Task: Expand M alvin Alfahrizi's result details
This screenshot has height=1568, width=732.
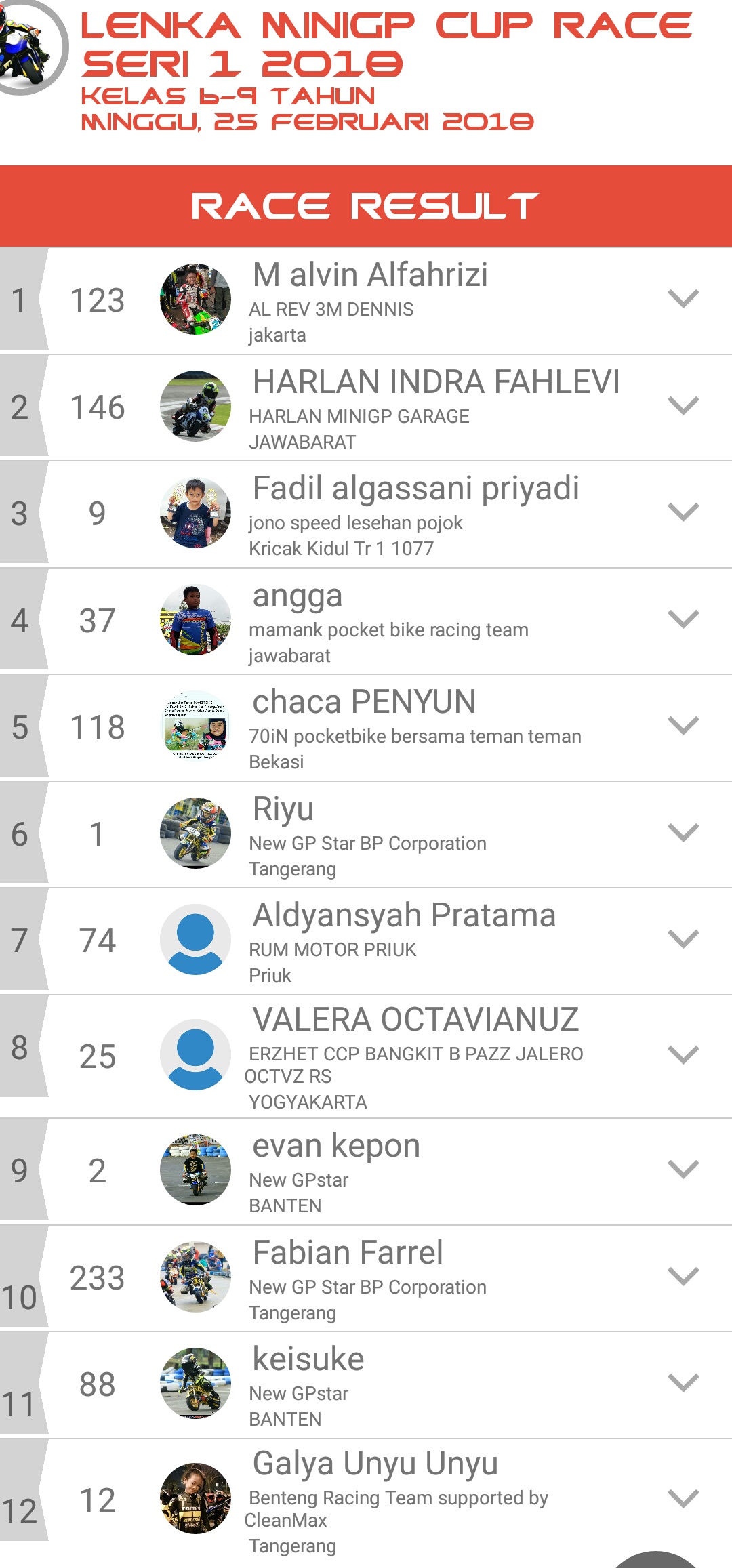Action: [683, 299]
